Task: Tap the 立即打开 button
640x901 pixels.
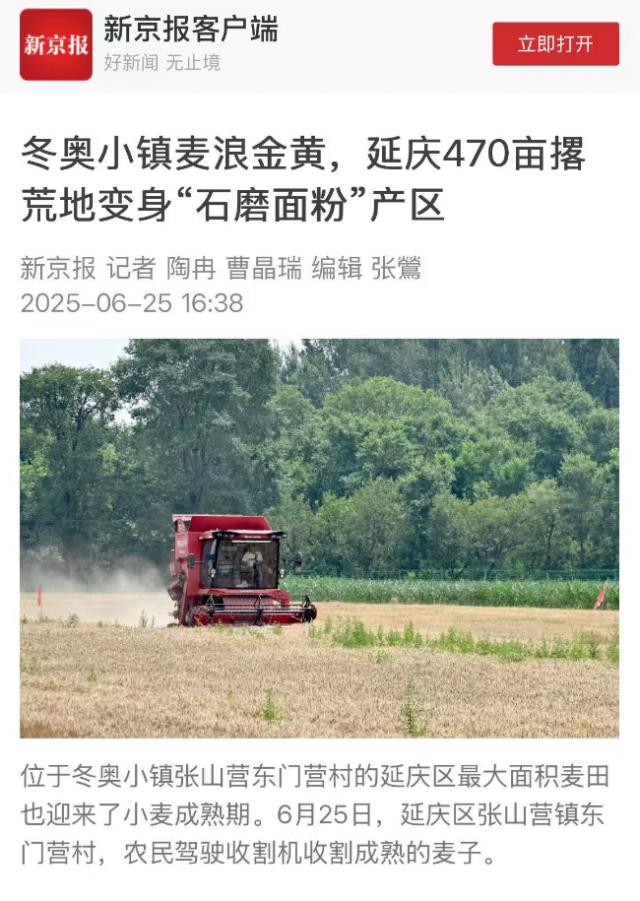Action: point(555,44)
